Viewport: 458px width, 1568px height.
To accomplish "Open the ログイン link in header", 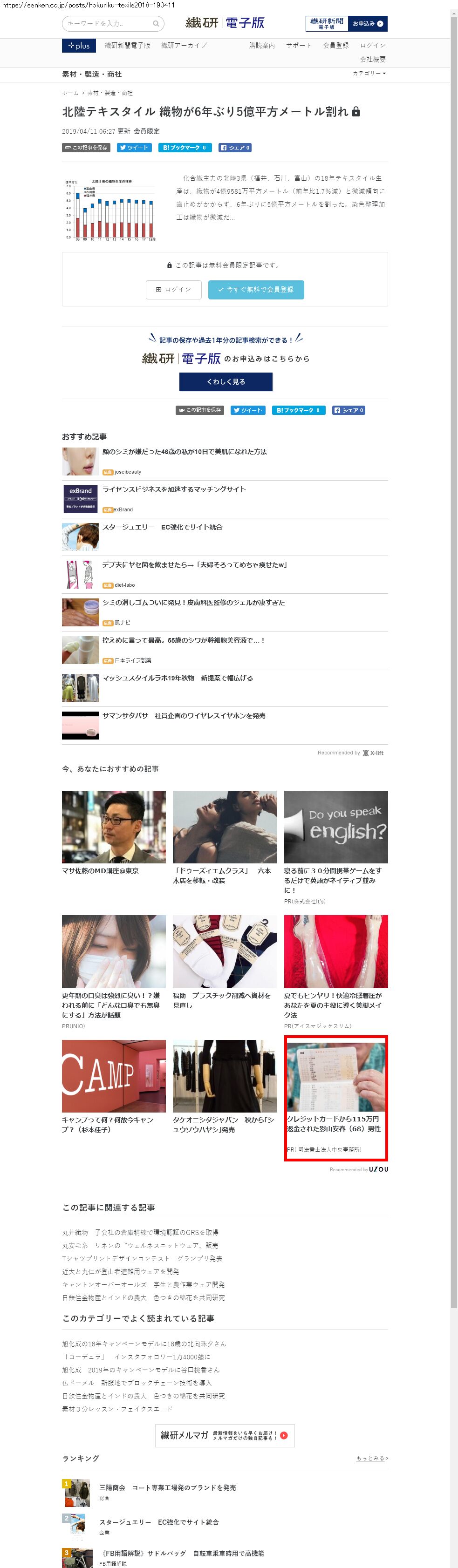I will [x=372, y=46].
